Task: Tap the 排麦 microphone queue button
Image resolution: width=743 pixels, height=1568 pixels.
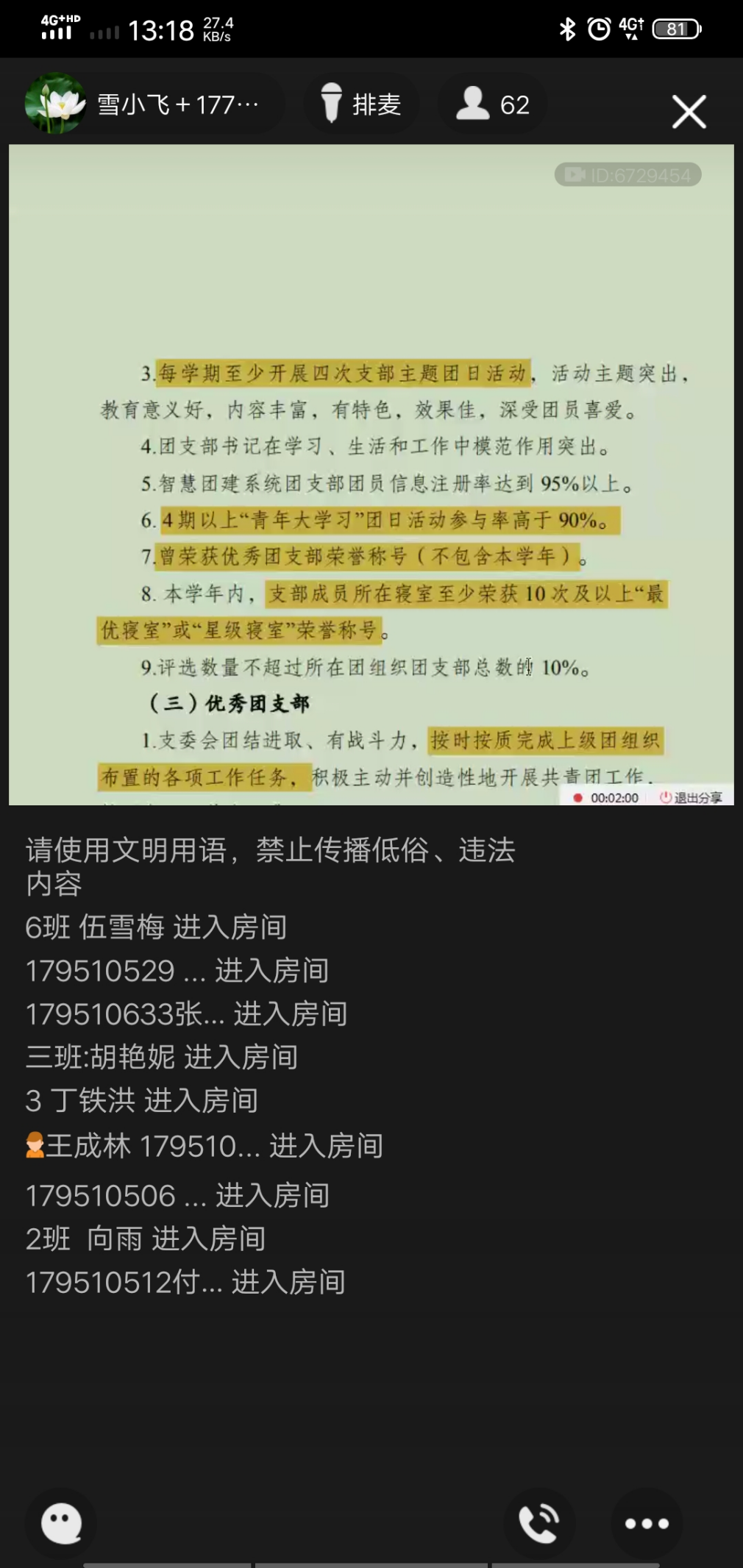Action: click(361, 104)
